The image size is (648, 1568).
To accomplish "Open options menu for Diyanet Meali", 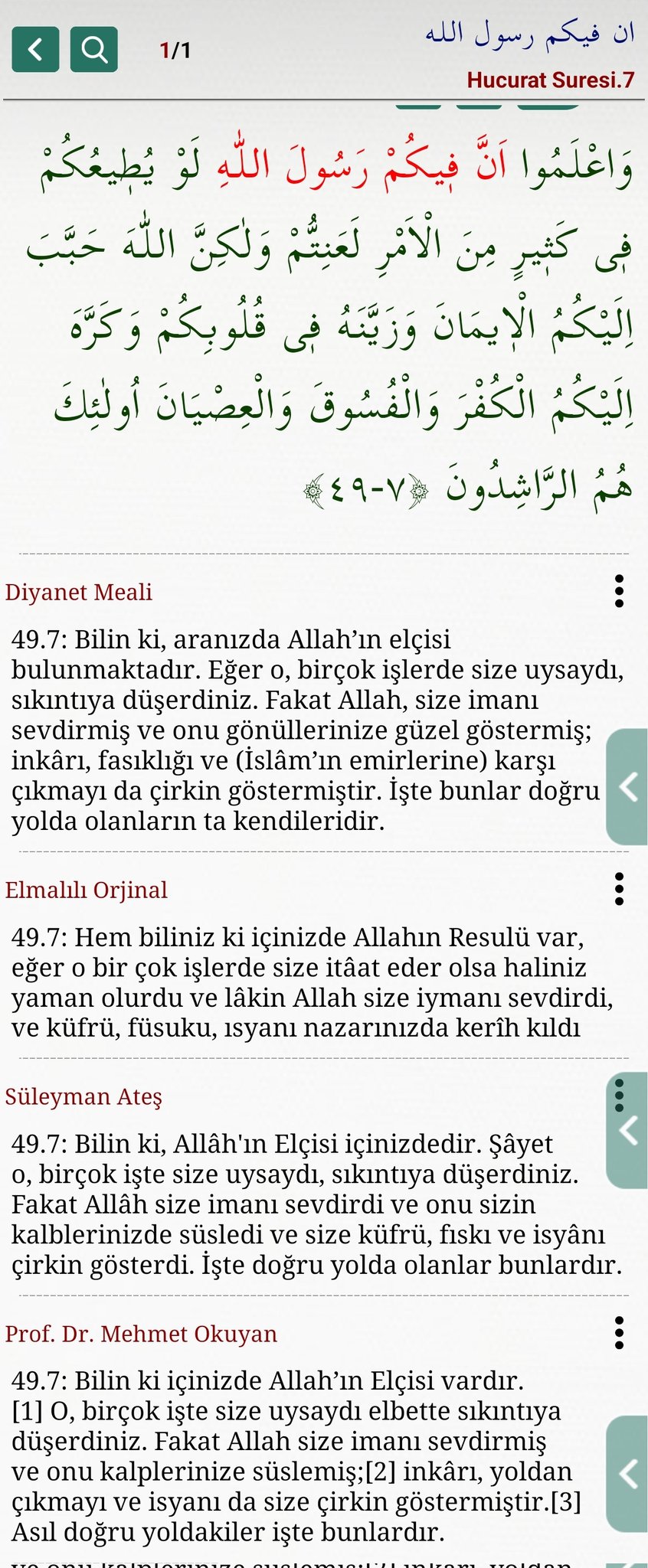I will click(x=619, y=591).
